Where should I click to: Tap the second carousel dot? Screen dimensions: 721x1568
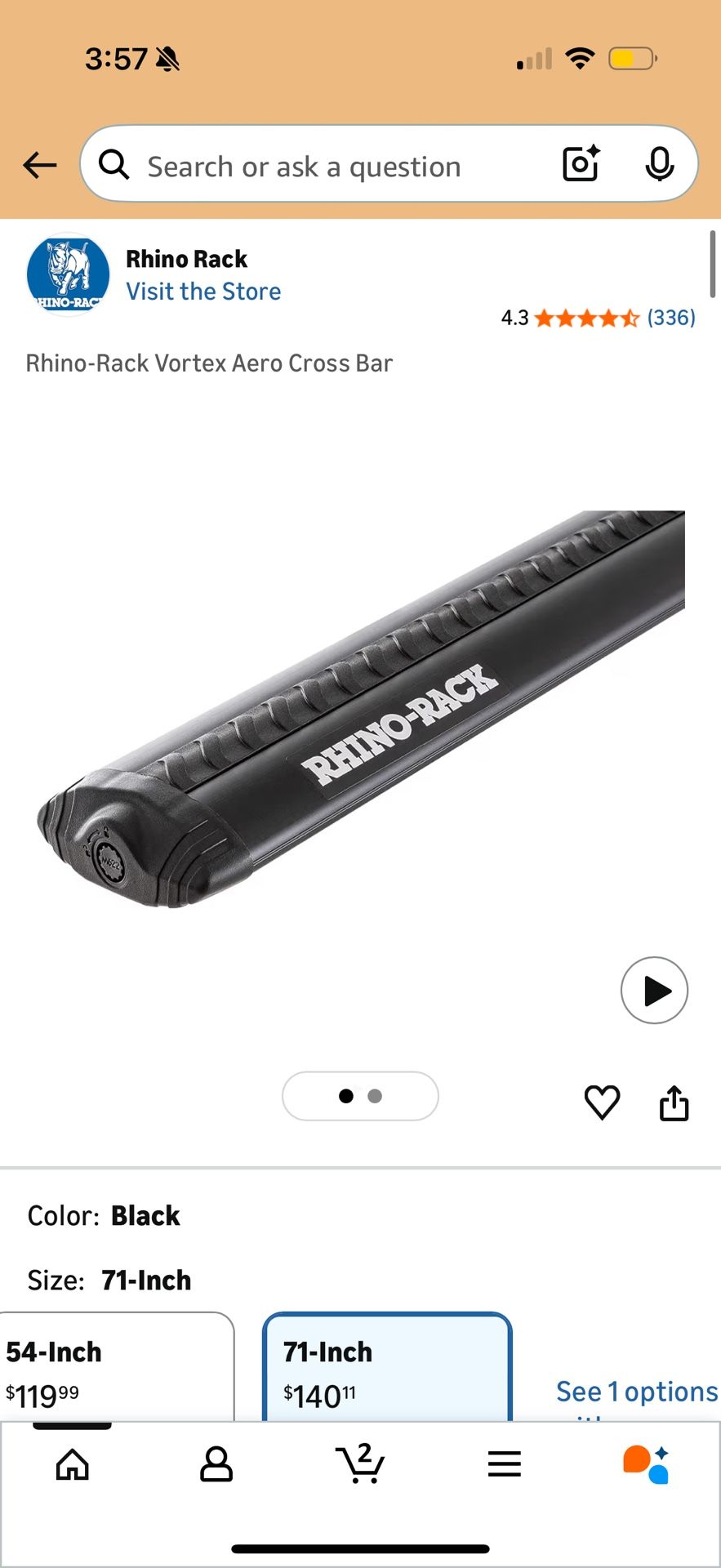click(x=374, y=1096)
